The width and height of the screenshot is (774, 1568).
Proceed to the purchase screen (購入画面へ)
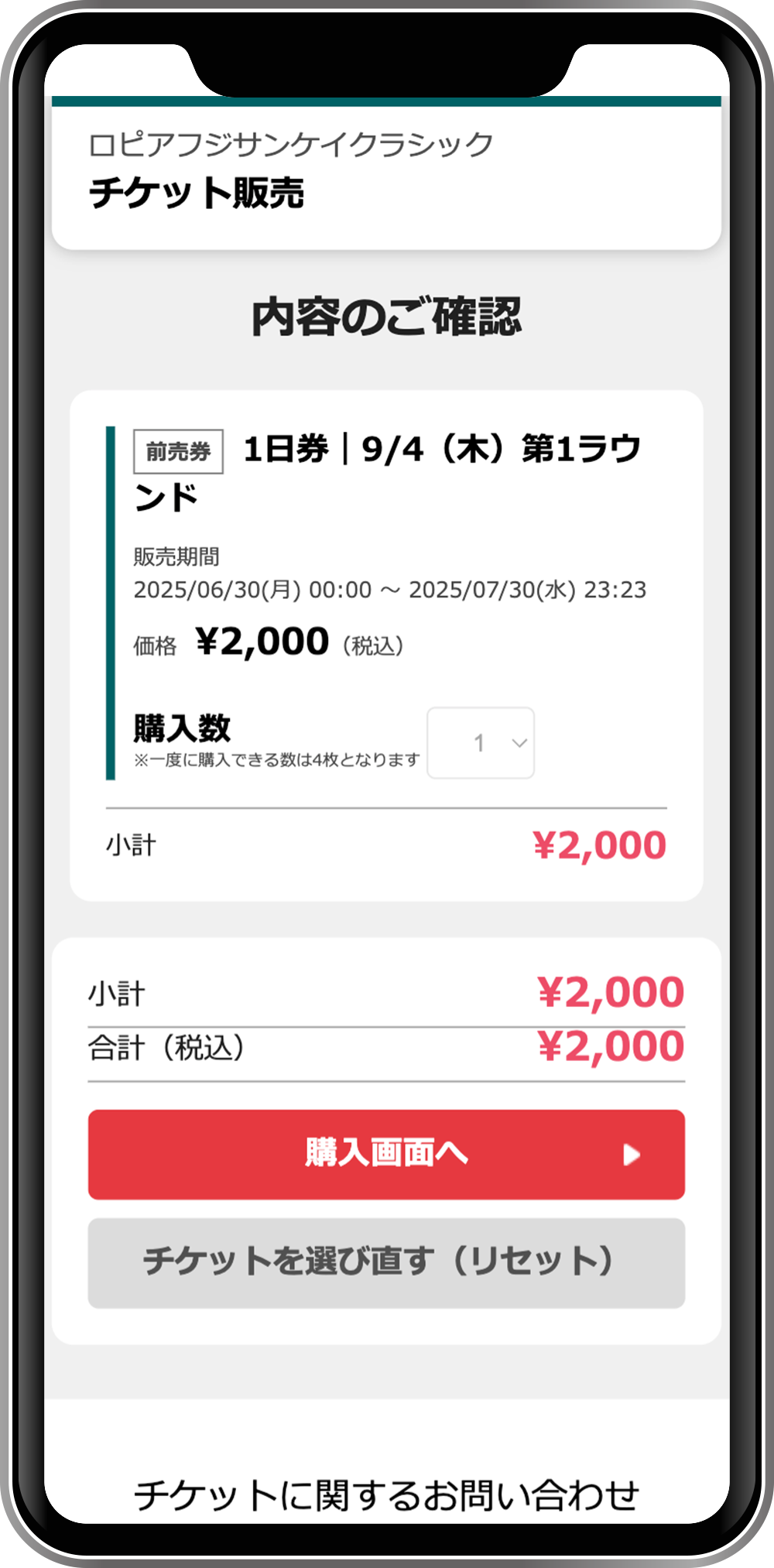point(386,1154)
